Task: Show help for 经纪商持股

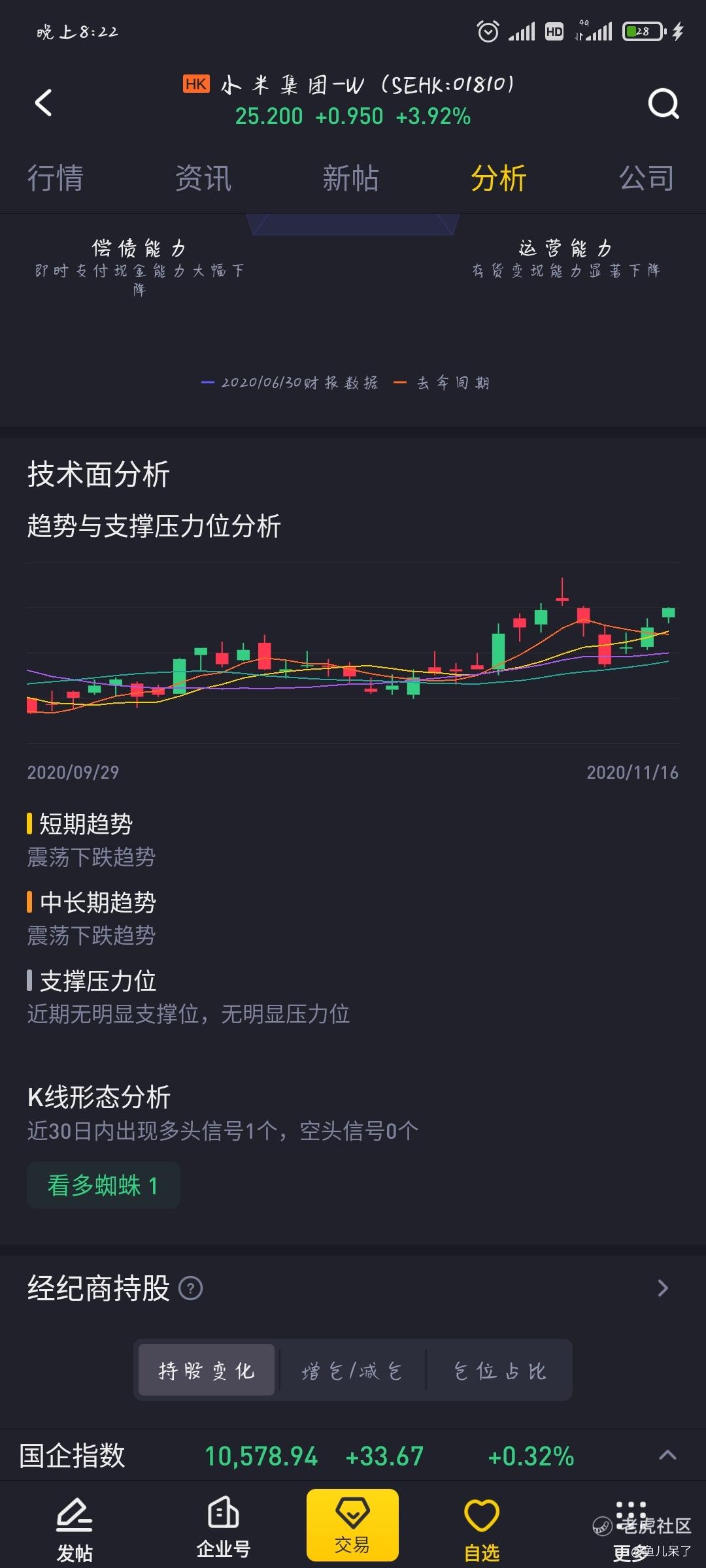Action: click(191, 1288)
